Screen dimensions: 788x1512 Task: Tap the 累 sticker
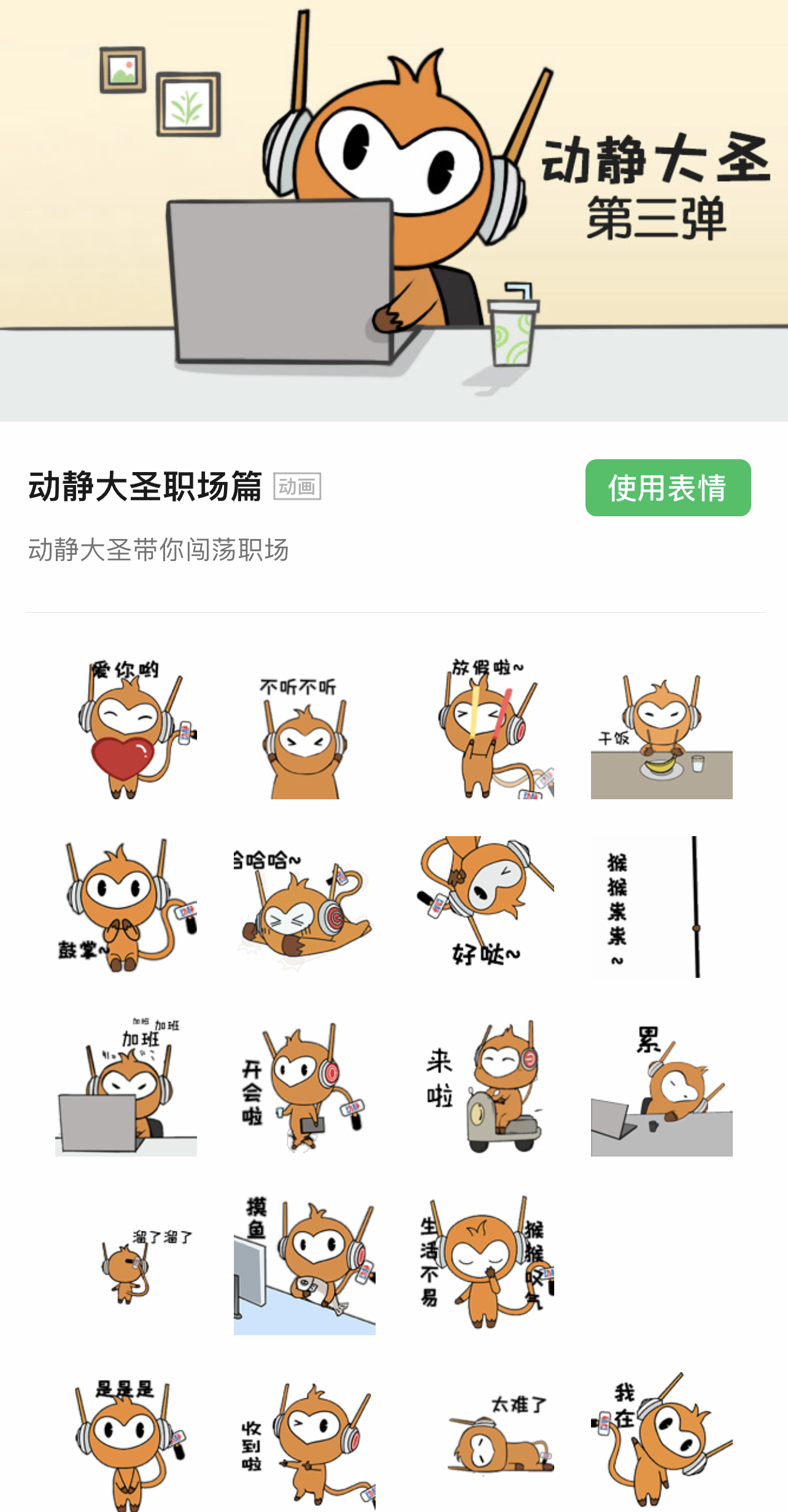pos(662,1086)
